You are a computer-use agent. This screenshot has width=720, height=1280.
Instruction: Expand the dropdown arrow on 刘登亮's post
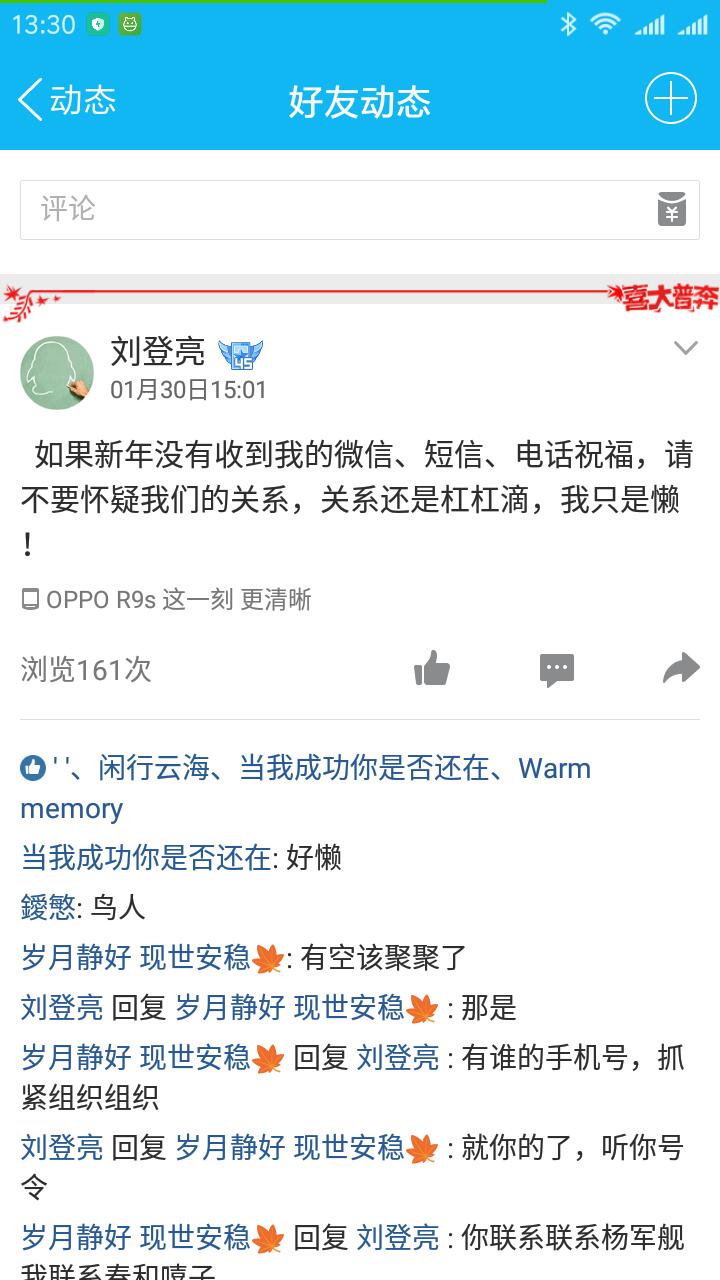click(685, 348)
